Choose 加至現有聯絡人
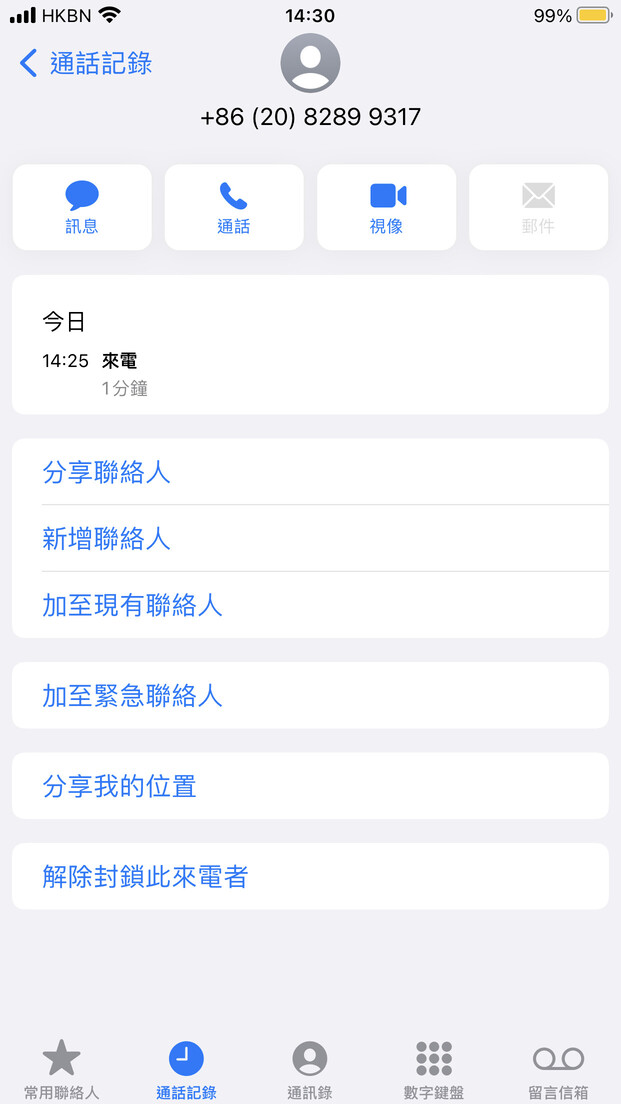This screenshot has width=621, height=1104. [310, 605]
